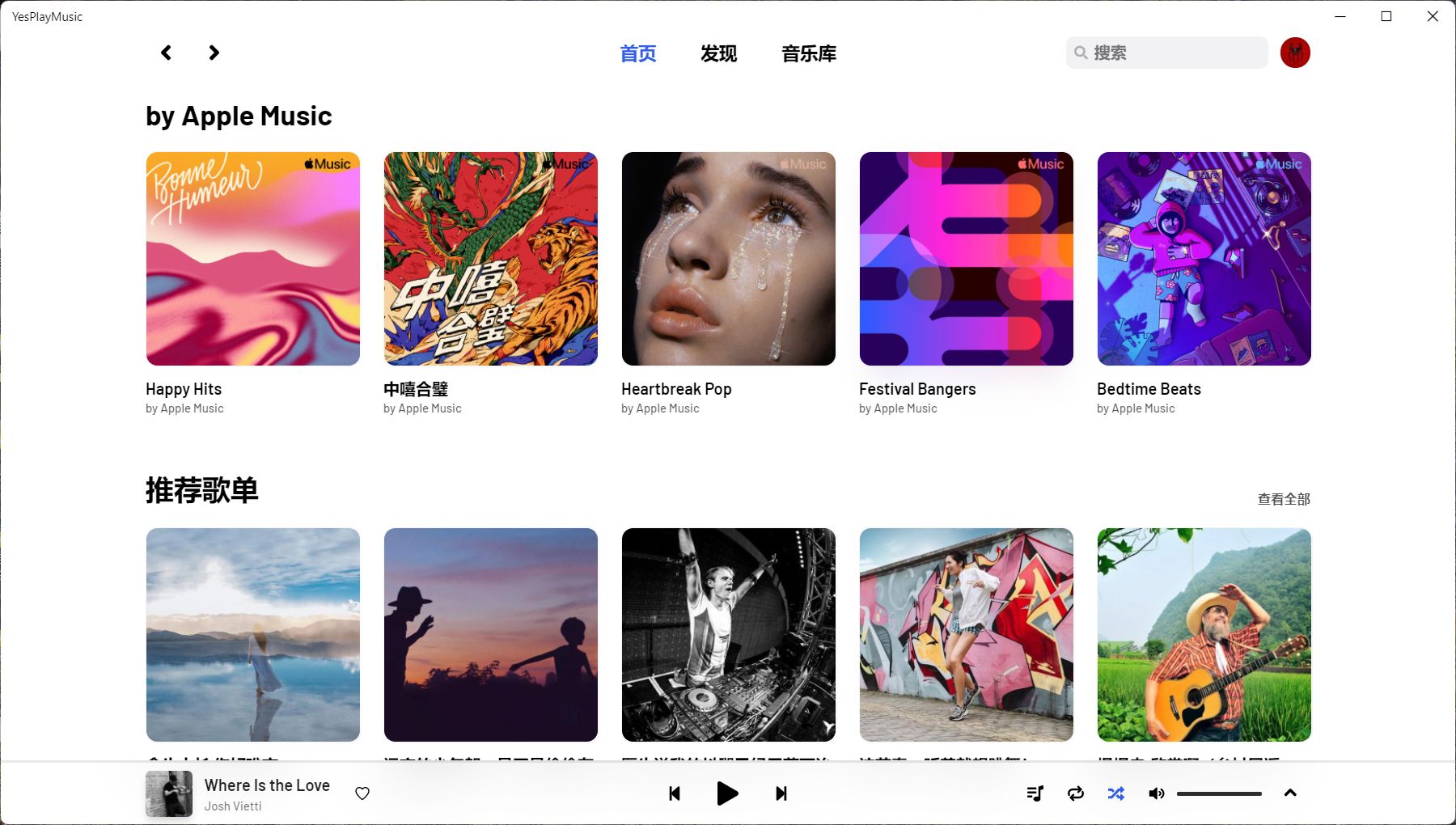1456x825 pixels.
Task: Switch to the 发现 tab
Action: pos(718,53)
